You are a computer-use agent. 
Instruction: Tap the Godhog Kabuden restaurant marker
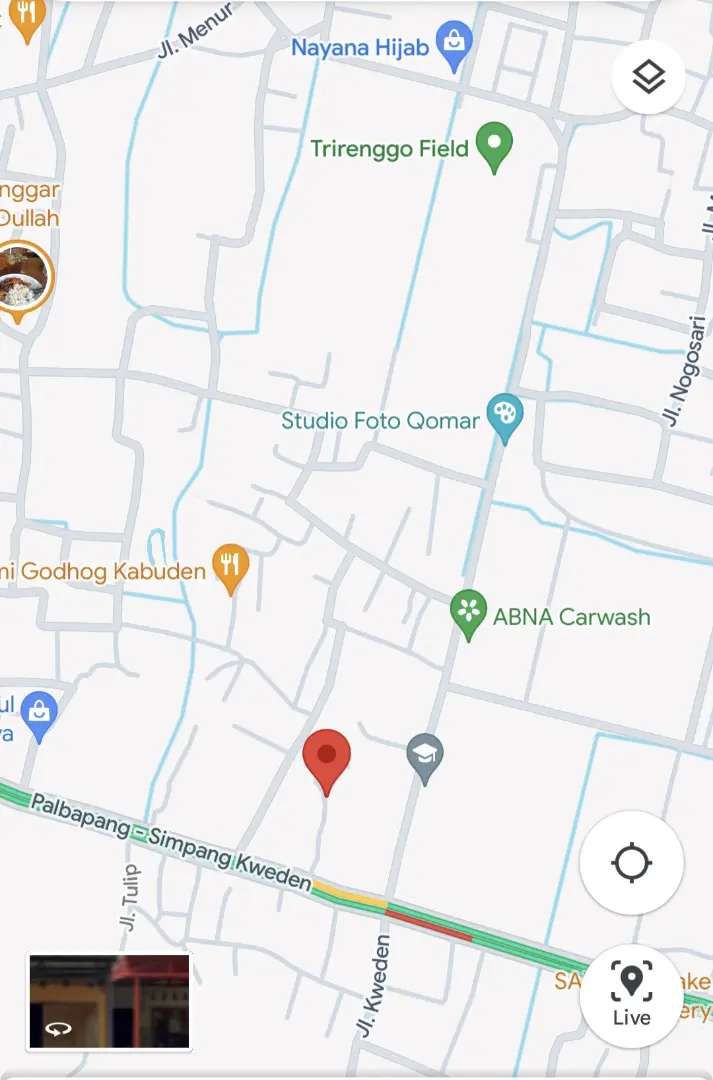coord(231,567)
